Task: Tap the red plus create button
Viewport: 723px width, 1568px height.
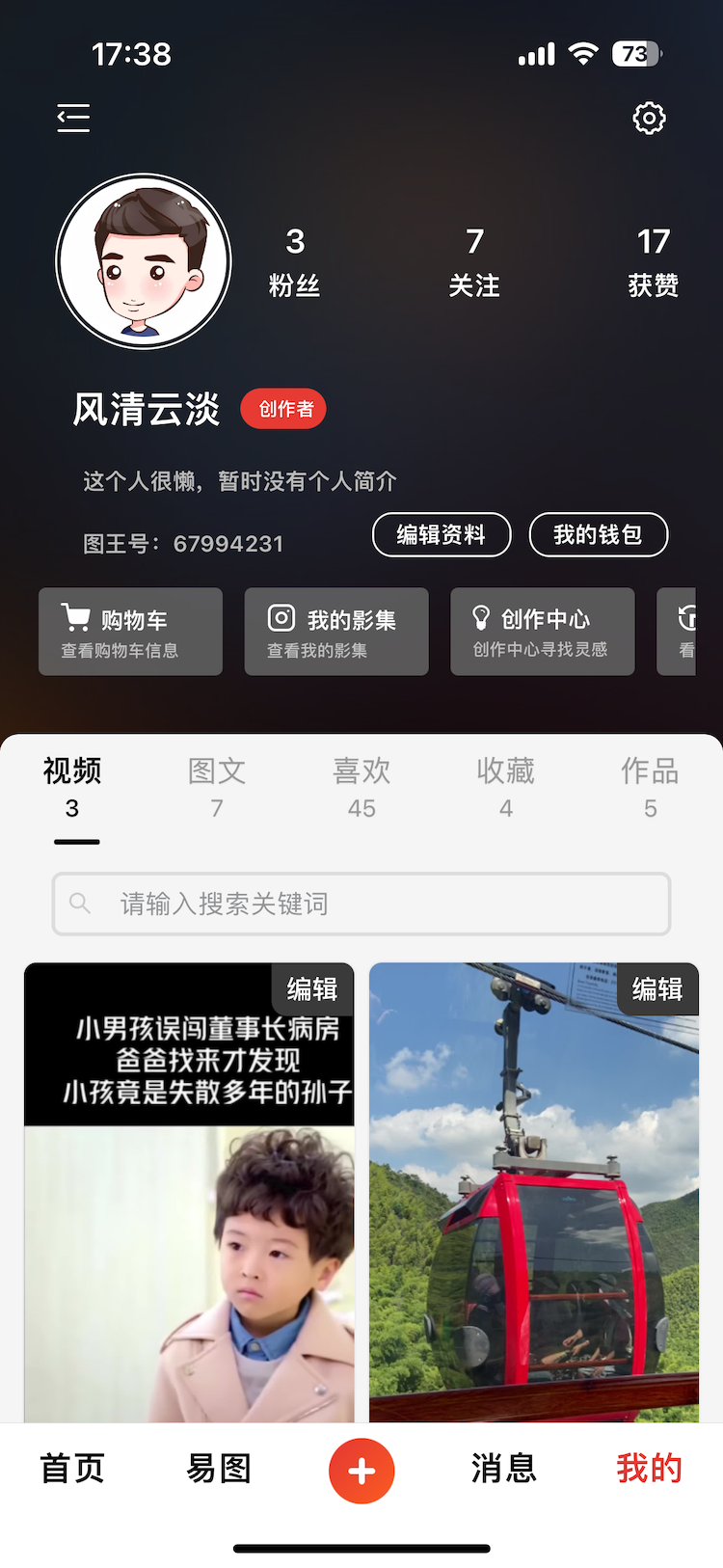Action: (361, 1471)
